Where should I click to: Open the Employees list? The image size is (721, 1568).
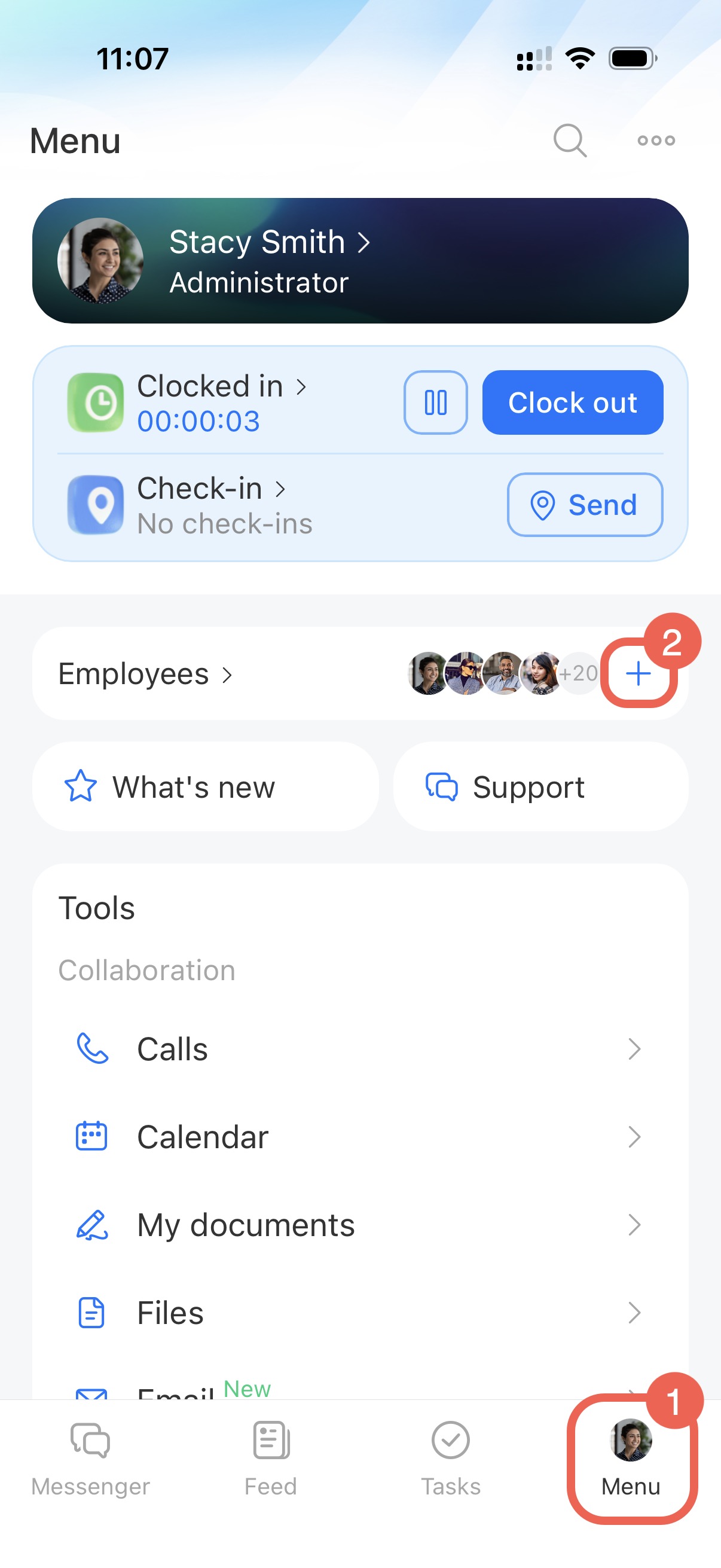pos(145,674)
